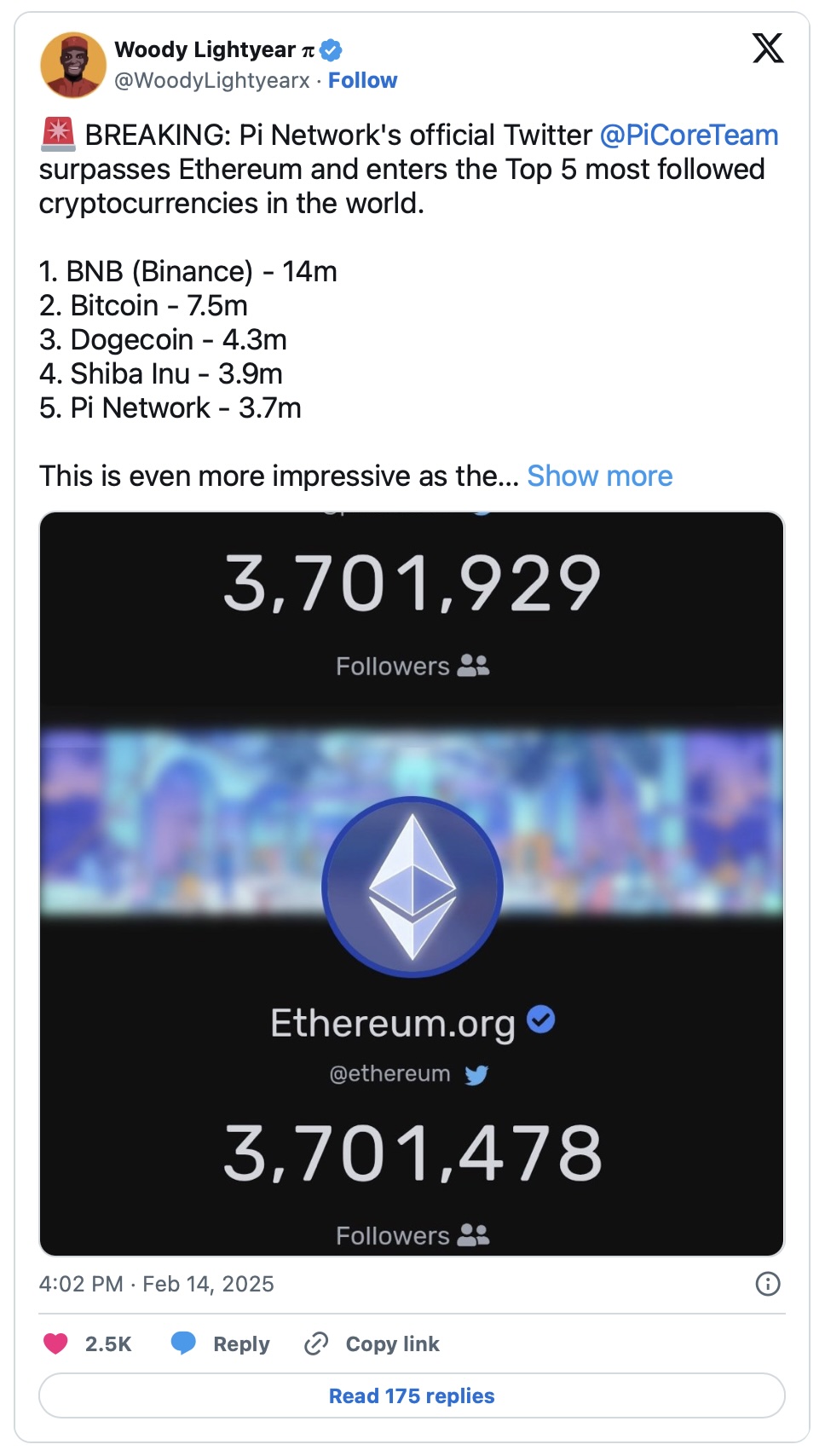The height and width of the screenshot is (1456, 825).
Task: Like this tweet with the heart
Action: 56,1343
